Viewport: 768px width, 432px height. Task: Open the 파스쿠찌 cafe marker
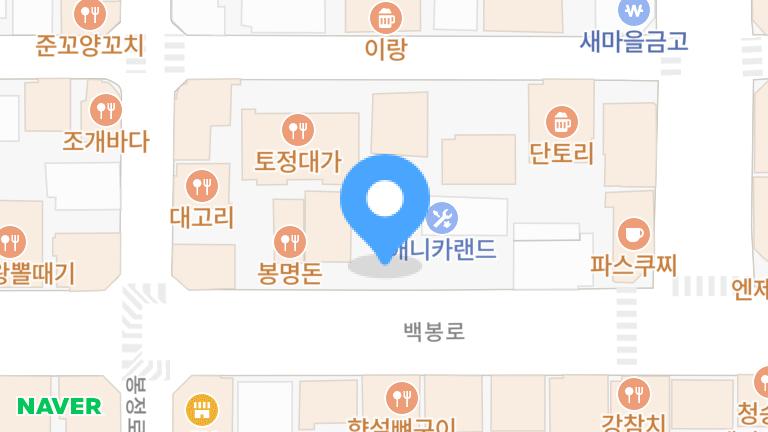click(633, 235)
